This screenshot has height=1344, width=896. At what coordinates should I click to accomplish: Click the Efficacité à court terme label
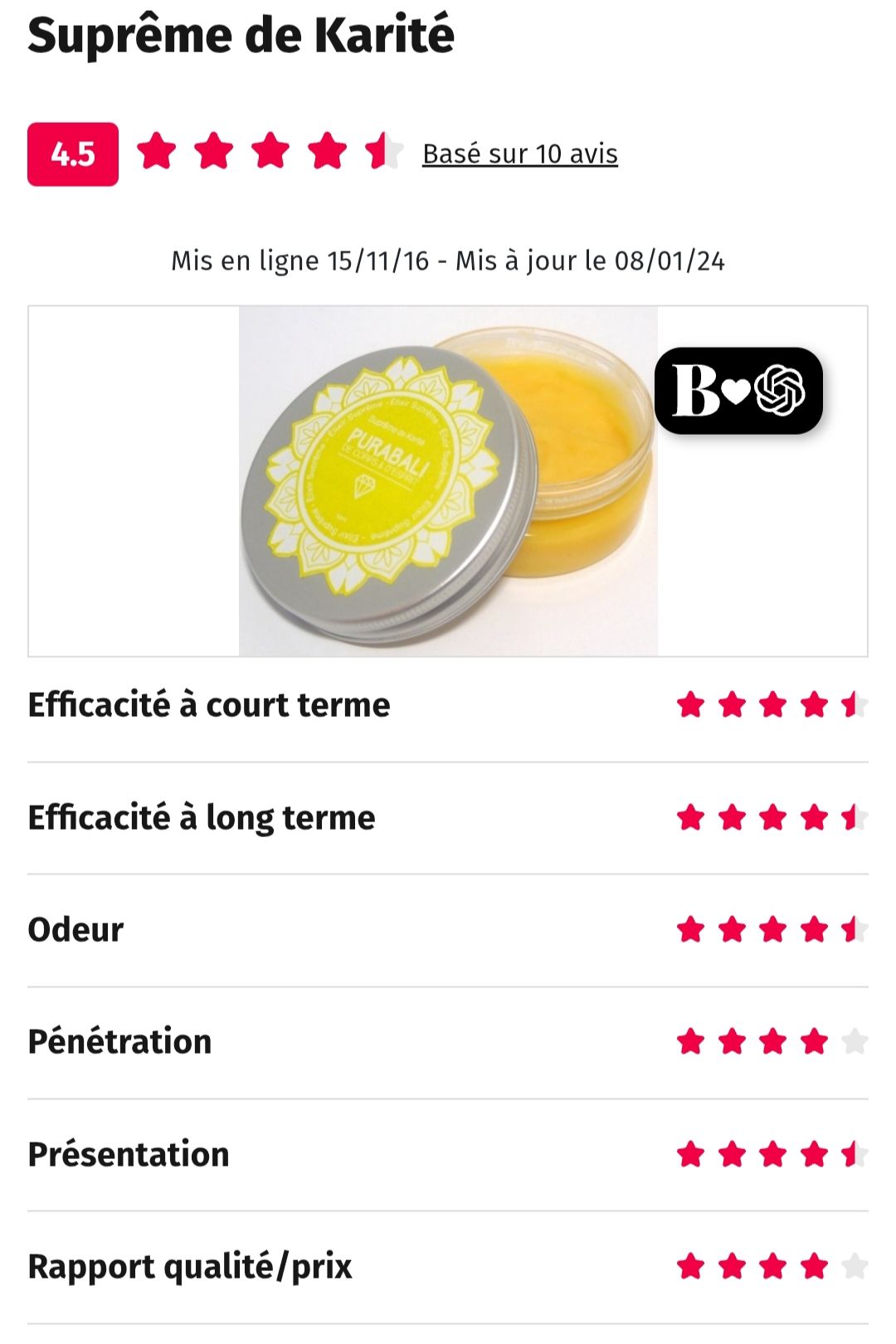(207, 706)
